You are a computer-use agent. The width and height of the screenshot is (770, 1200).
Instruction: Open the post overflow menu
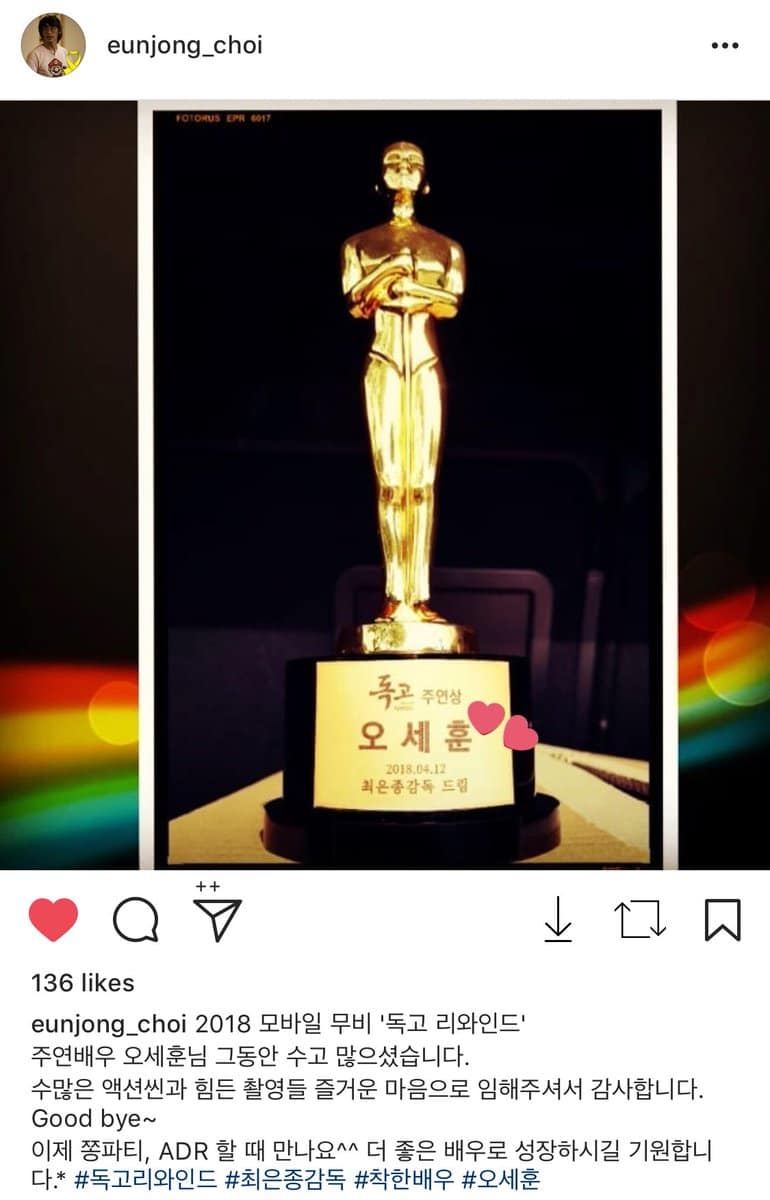(725, 45)
